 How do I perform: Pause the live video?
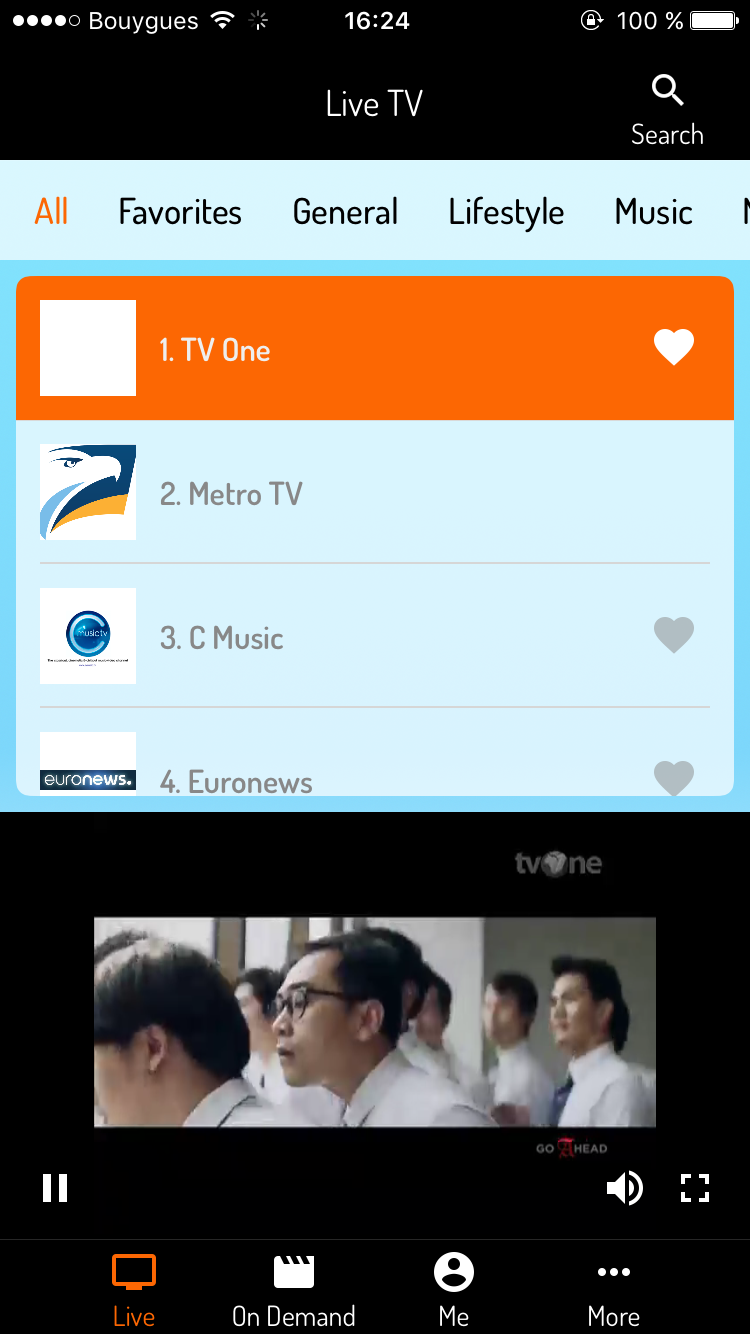coord(55,1188)
